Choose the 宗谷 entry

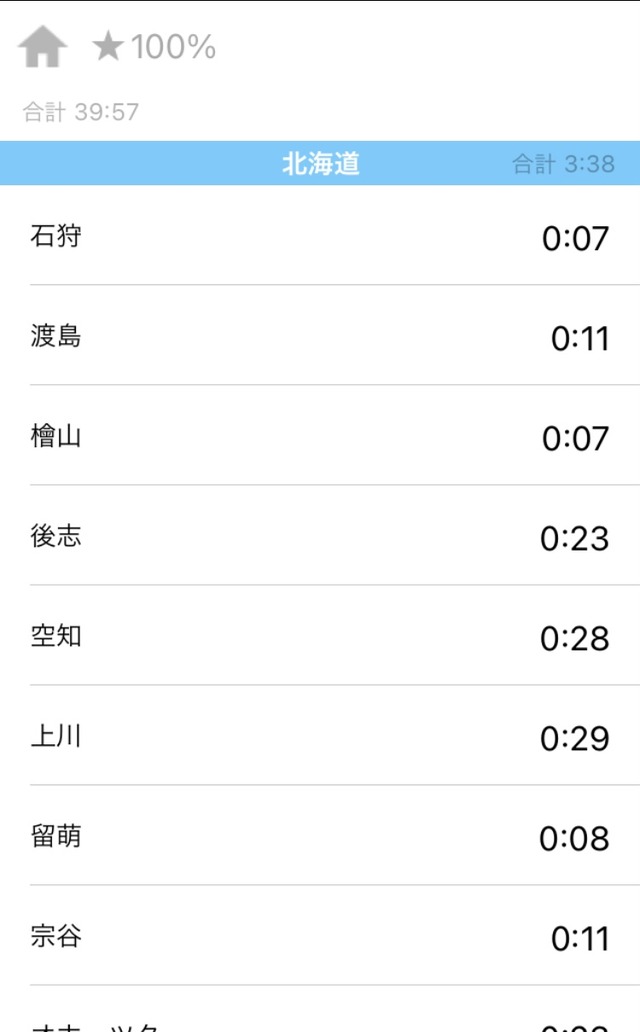tap(320, 936)
